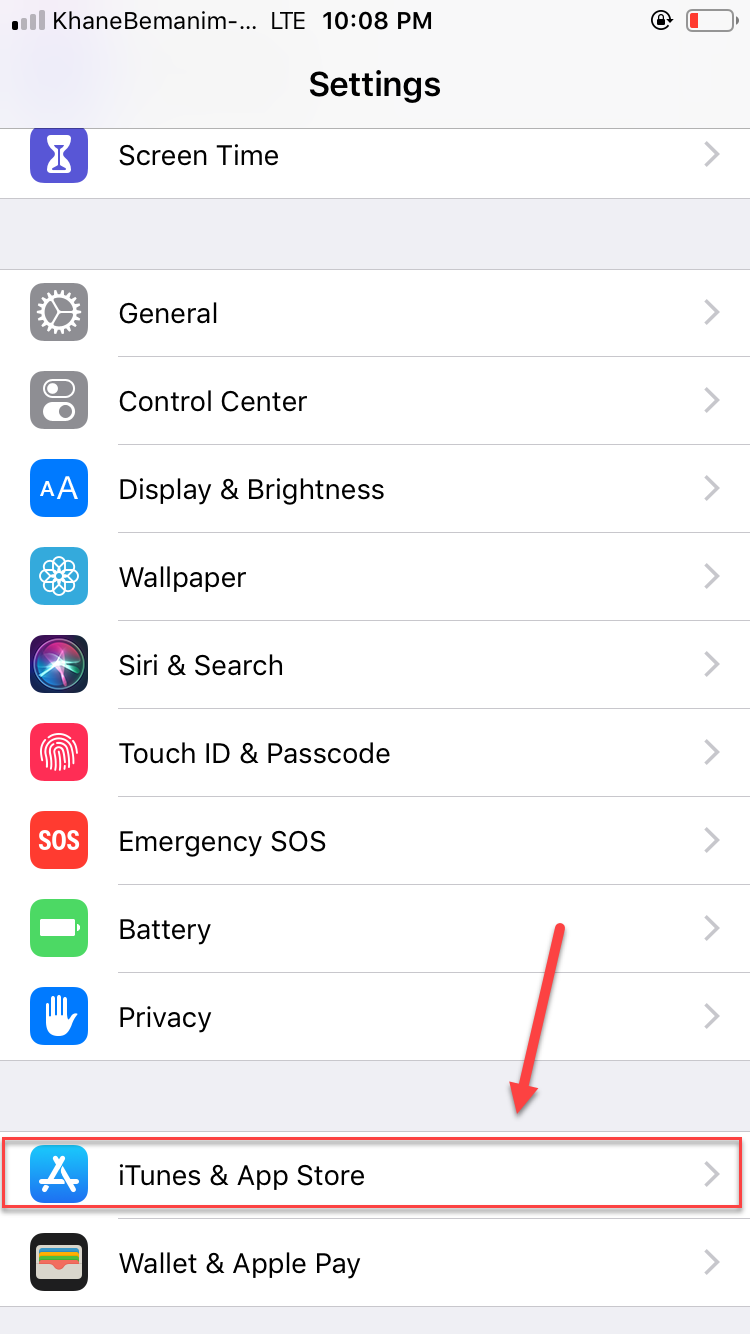The height and width of the screenshot is (1334, 750).
Task: Open General settings
Action: tap(375, 314)
